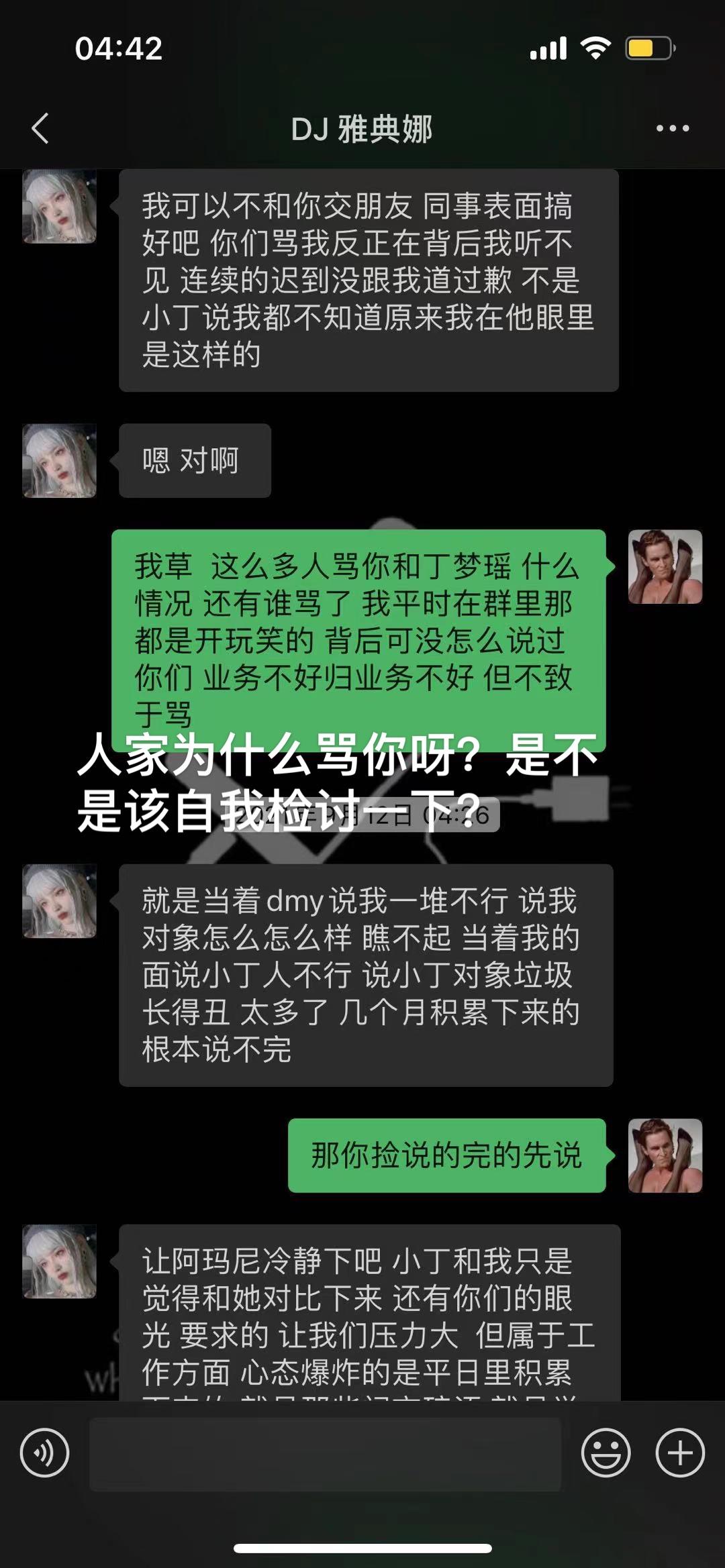
Task: Open the plus attachment menu
Action: 679,1453
